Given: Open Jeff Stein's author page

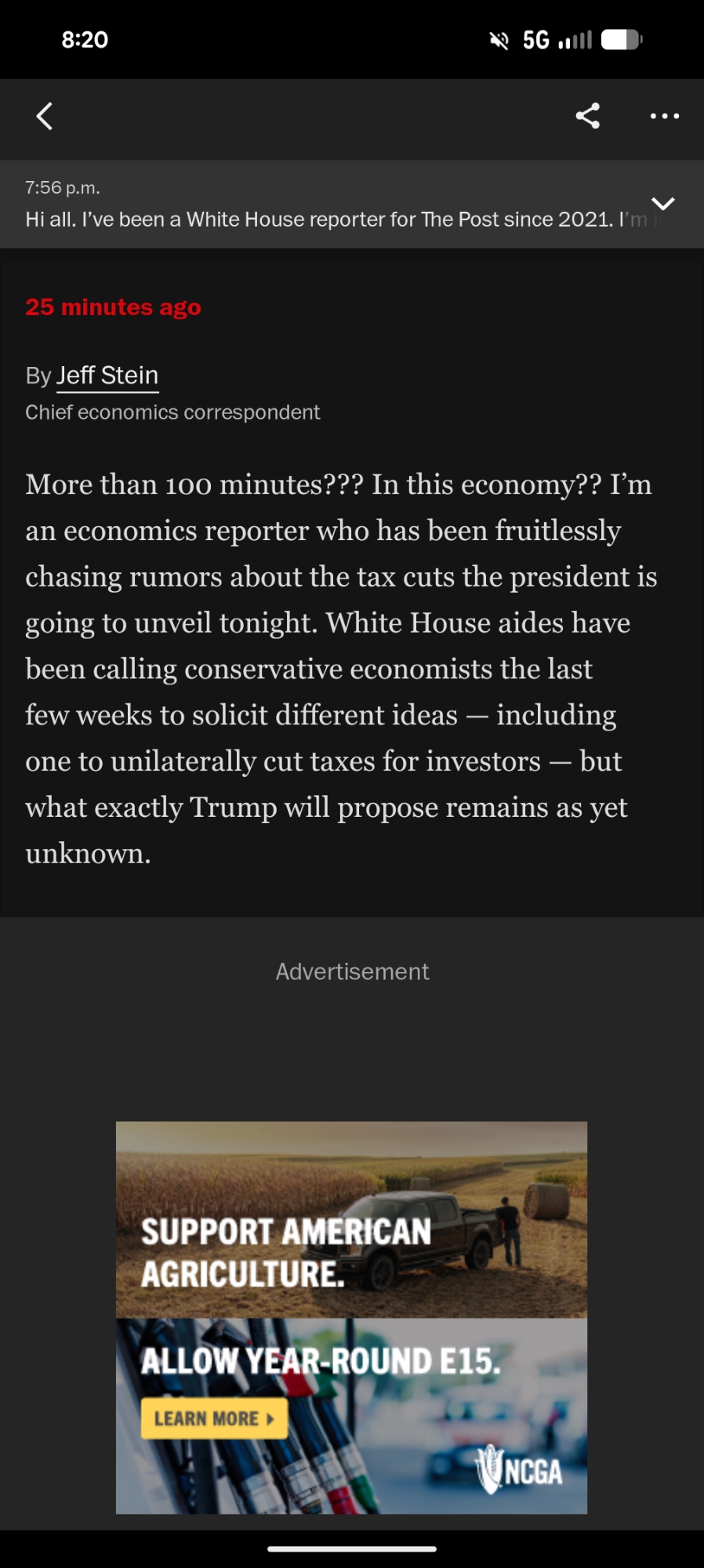Looking at the screenshot, I should [x=107, y=376].
